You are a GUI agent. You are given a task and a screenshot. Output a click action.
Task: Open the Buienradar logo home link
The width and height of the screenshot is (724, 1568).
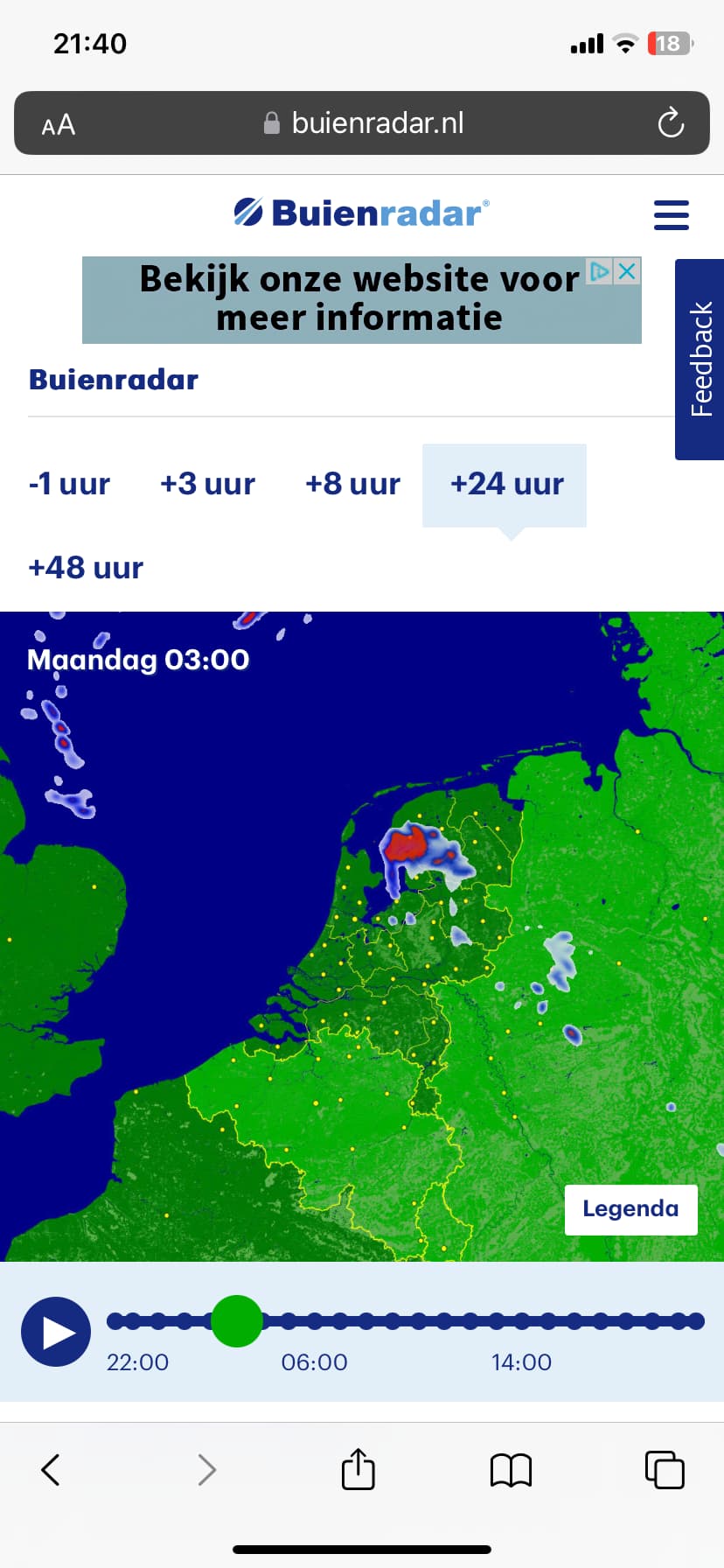(362, 213)
